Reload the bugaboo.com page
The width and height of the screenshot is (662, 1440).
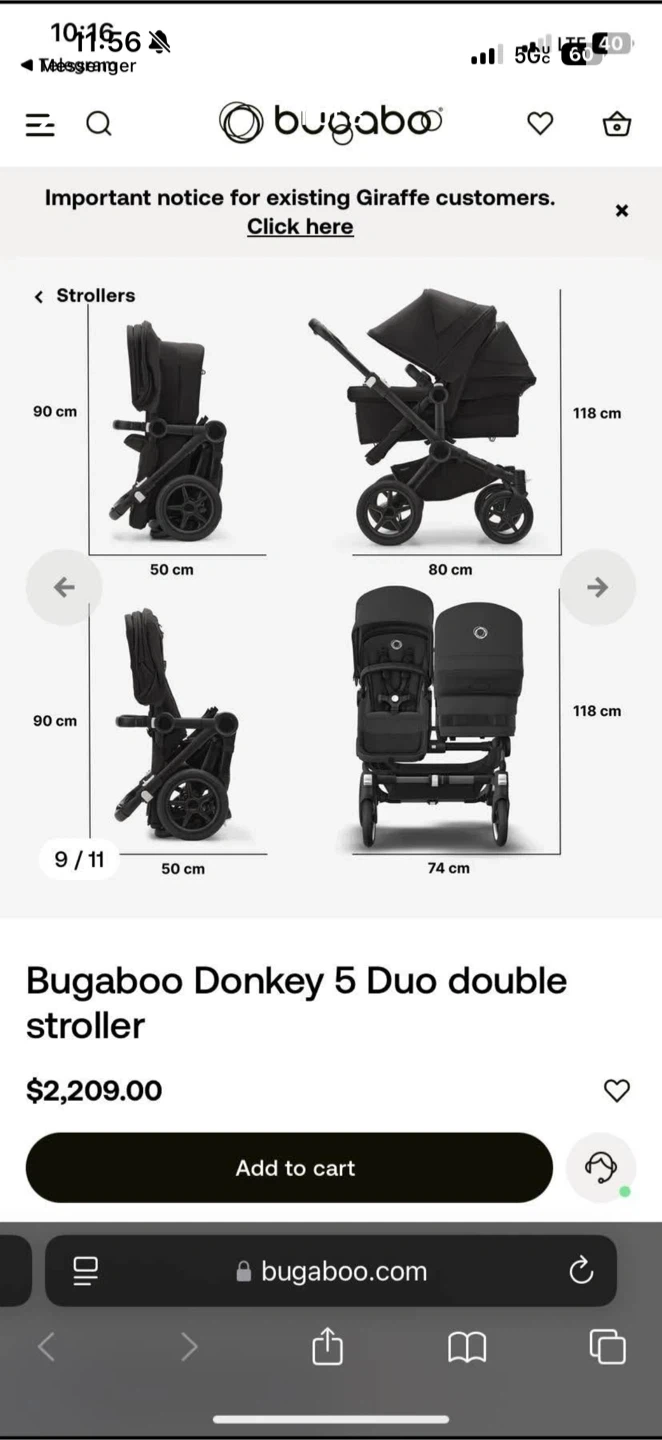[581, 1271]
